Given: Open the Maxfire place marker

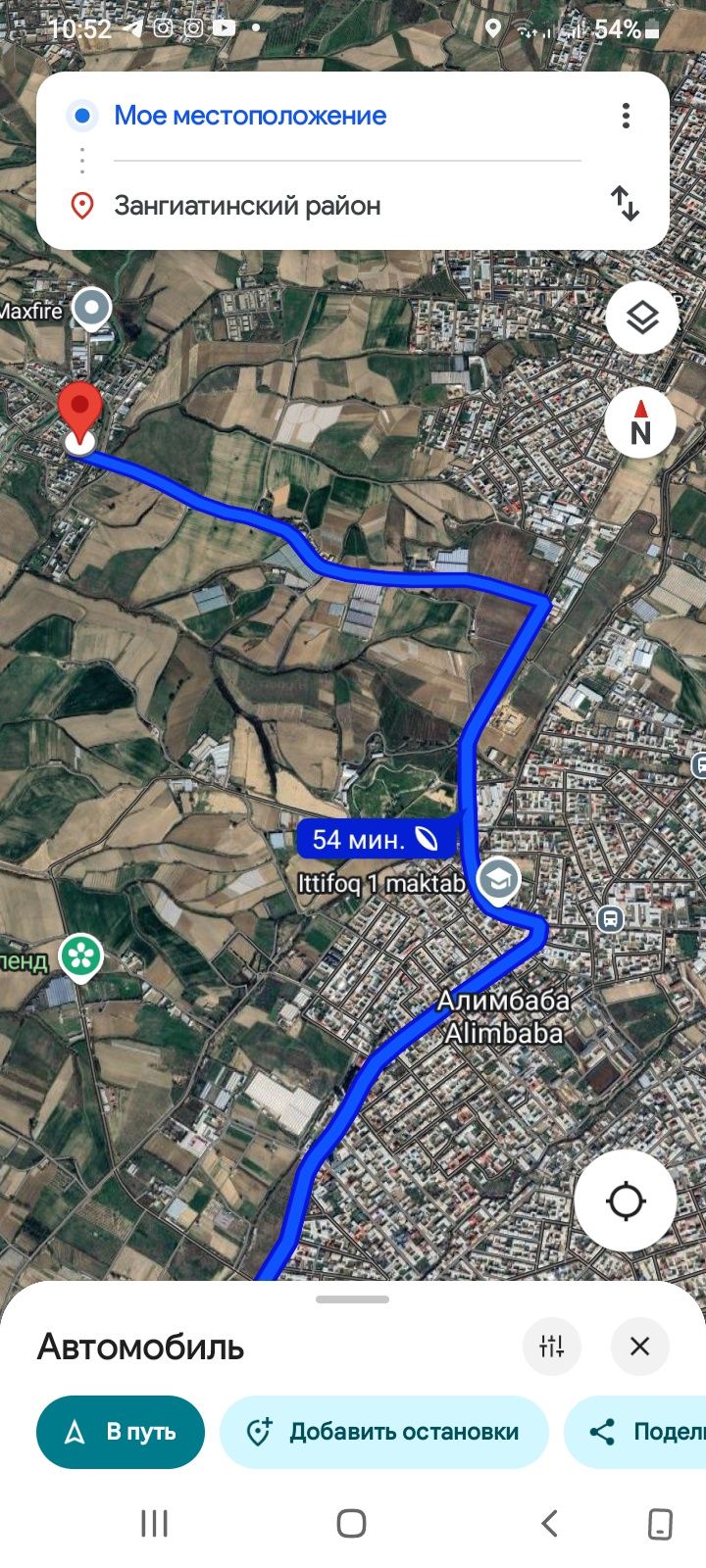Looking at the screenshot, I should pos(93,309).
